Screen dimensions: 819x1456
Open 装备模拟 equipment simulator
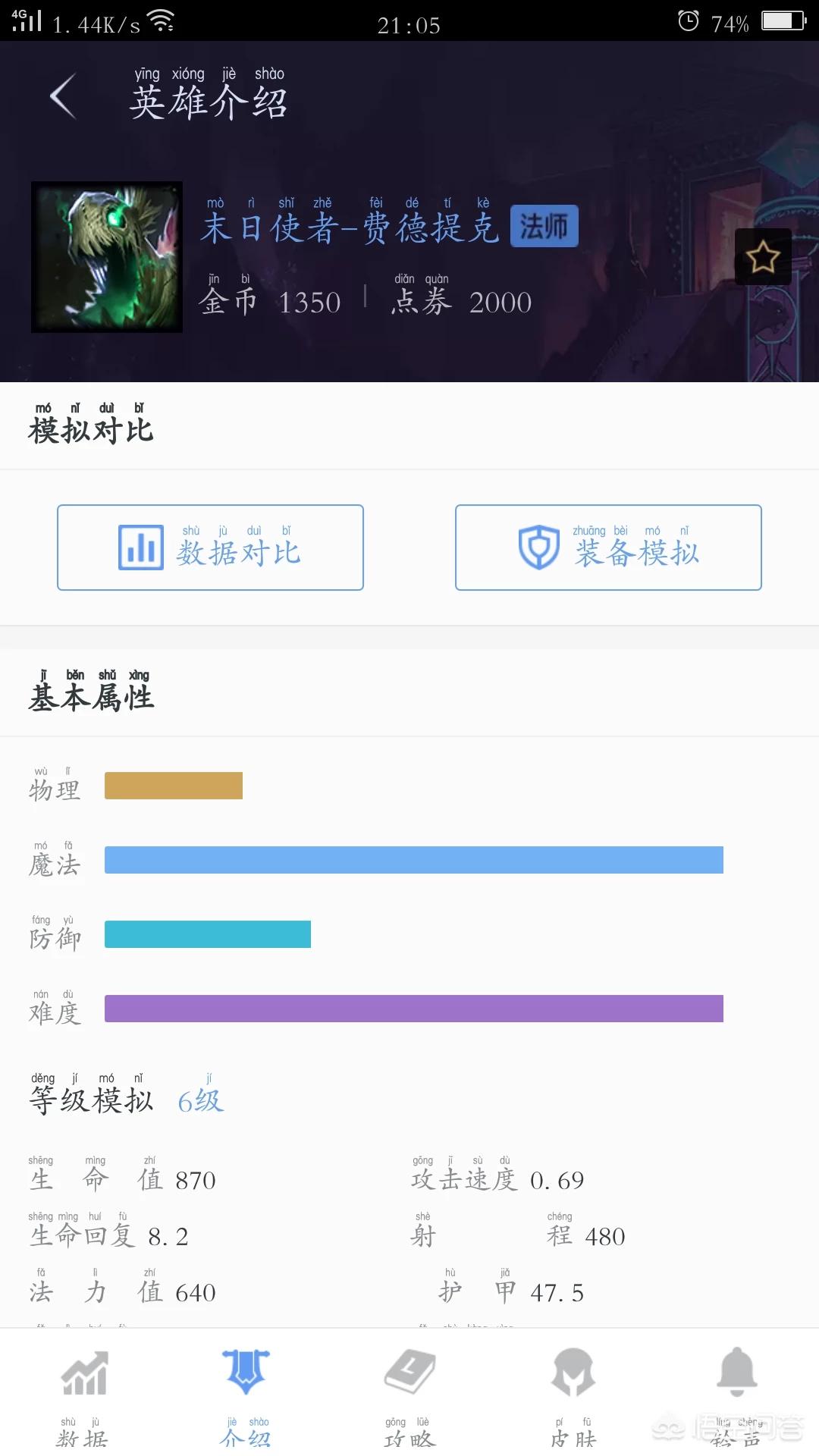pyautogui.click(x=608, y=548)
